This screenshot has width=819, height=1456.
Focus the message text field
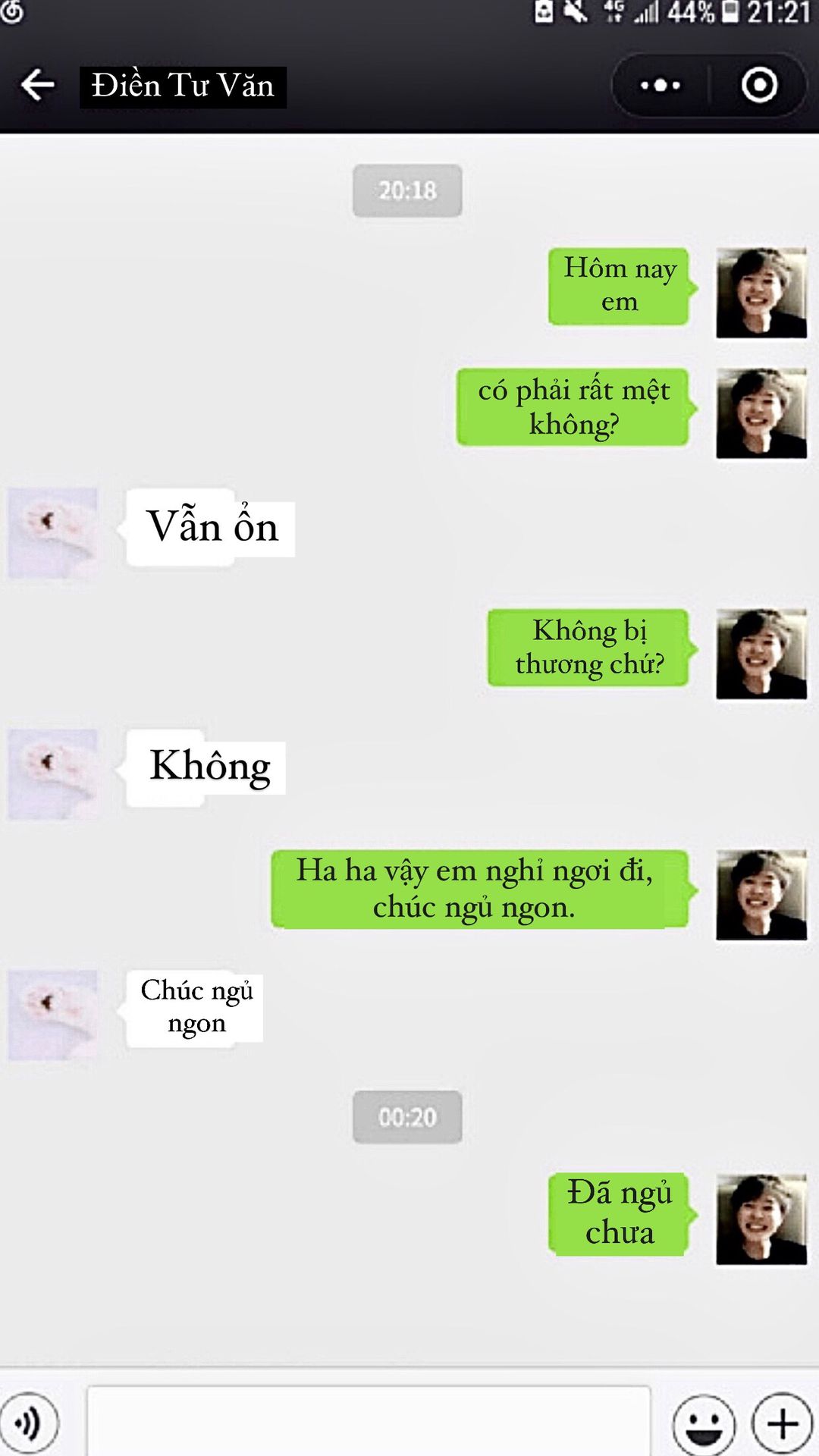click(369, 1421)
